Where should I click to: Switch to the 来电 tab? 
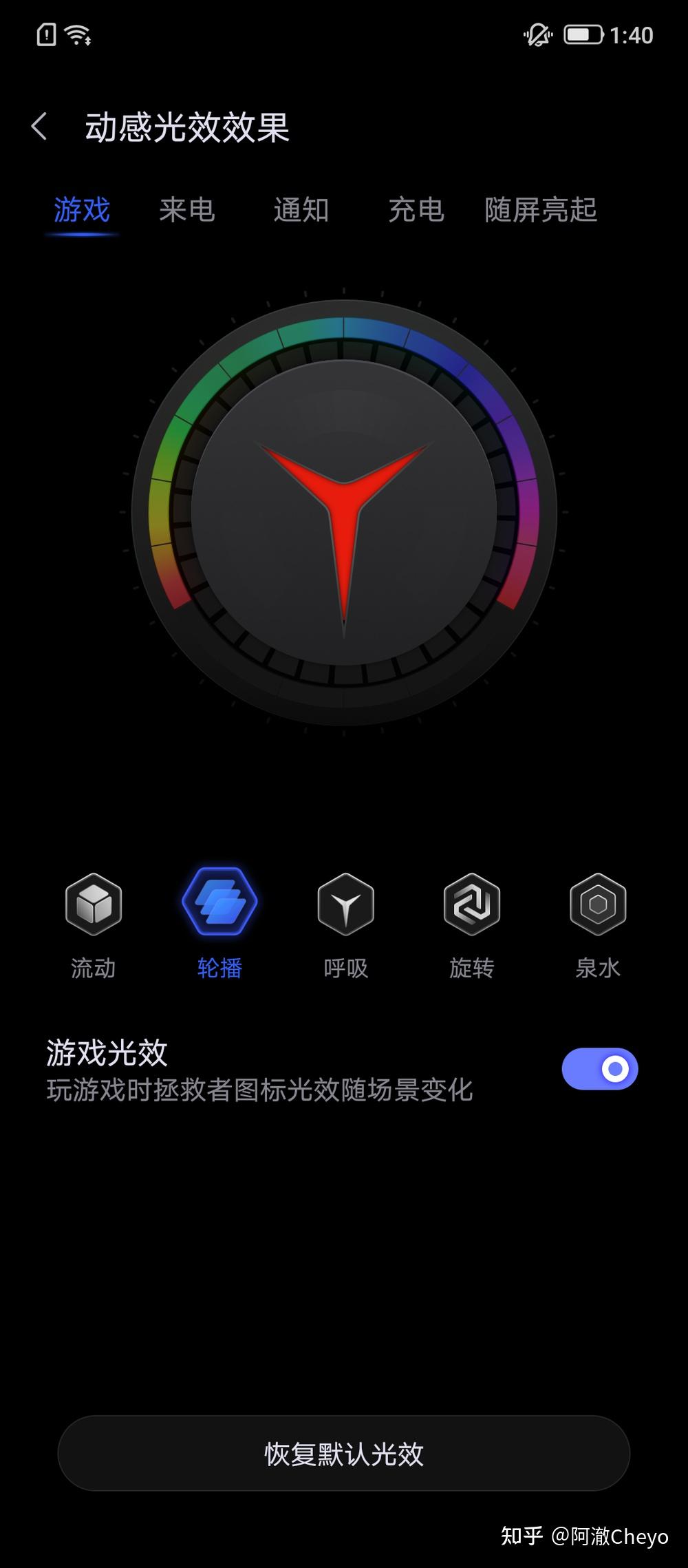[186, 210]
